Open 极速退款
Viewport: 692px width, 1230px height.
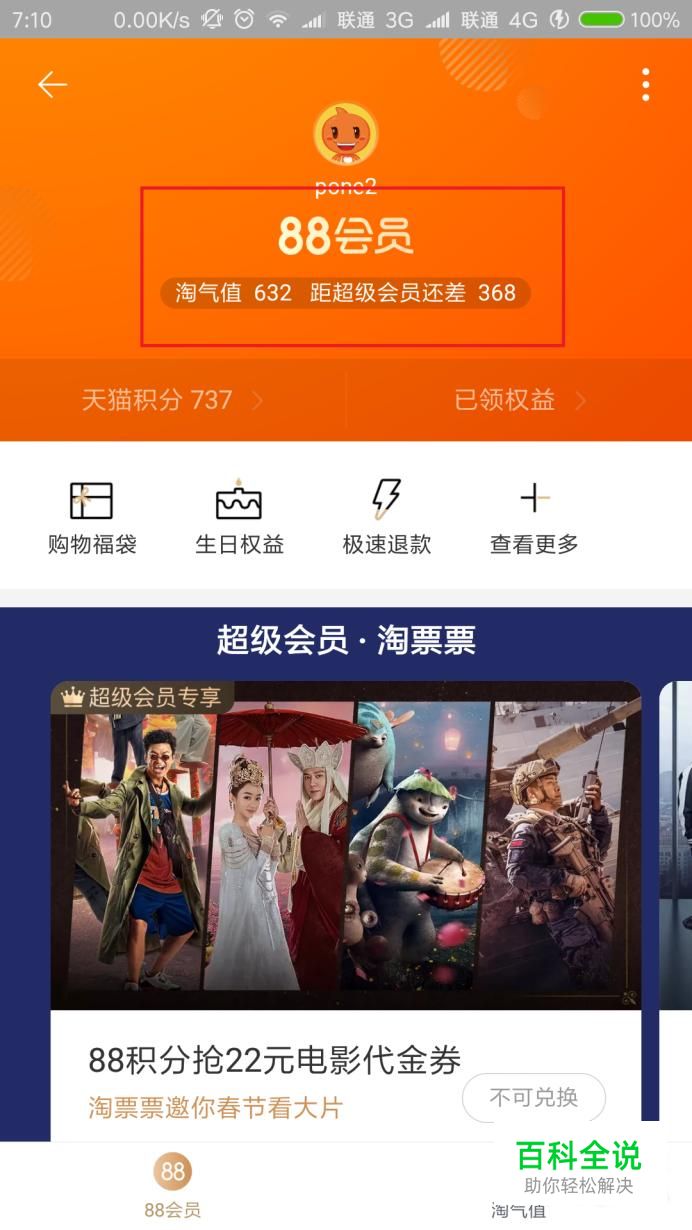point(386,518)
